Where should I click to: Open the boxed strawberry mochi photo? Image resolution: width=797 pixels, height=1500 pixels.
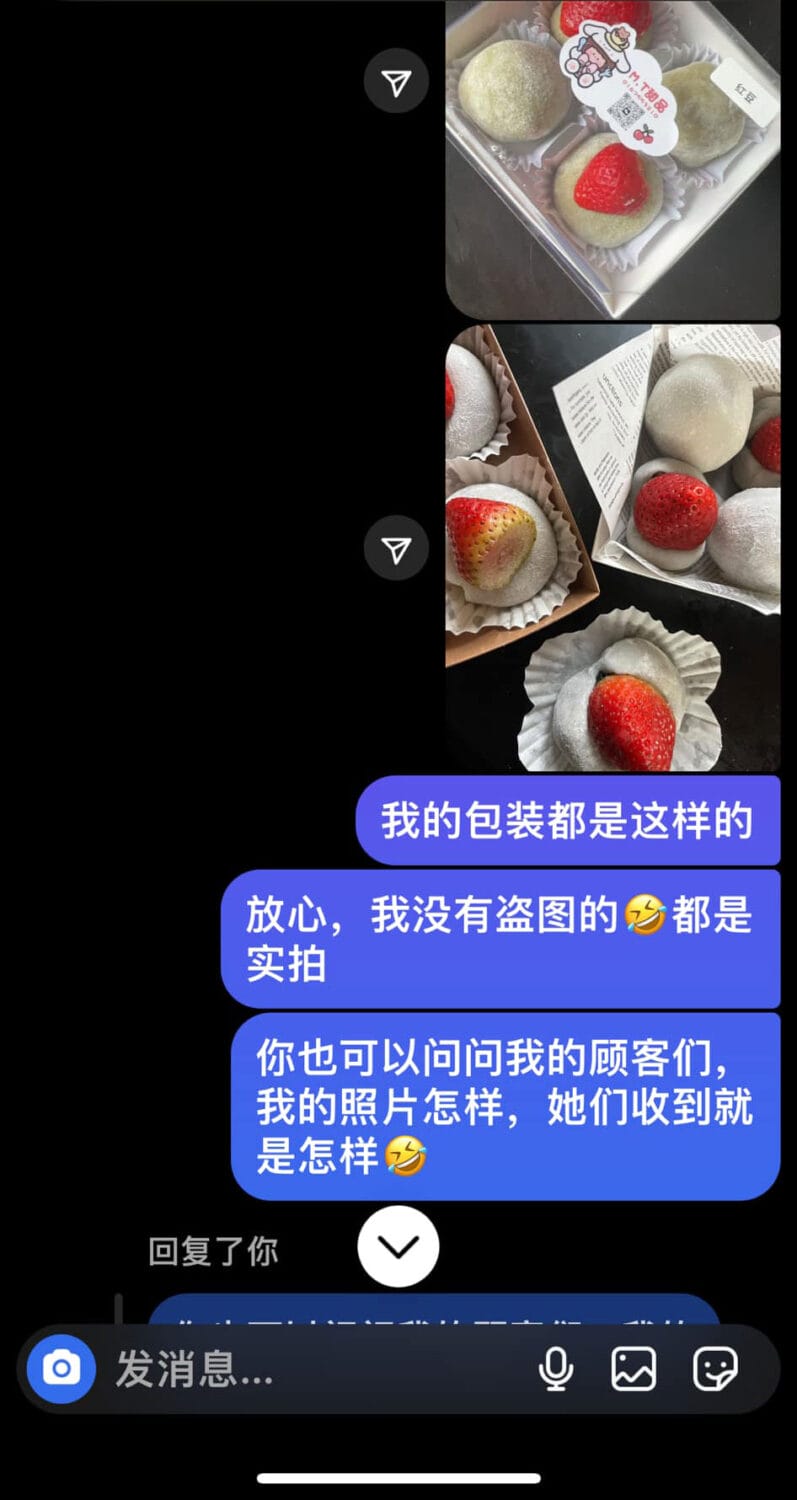612,160
